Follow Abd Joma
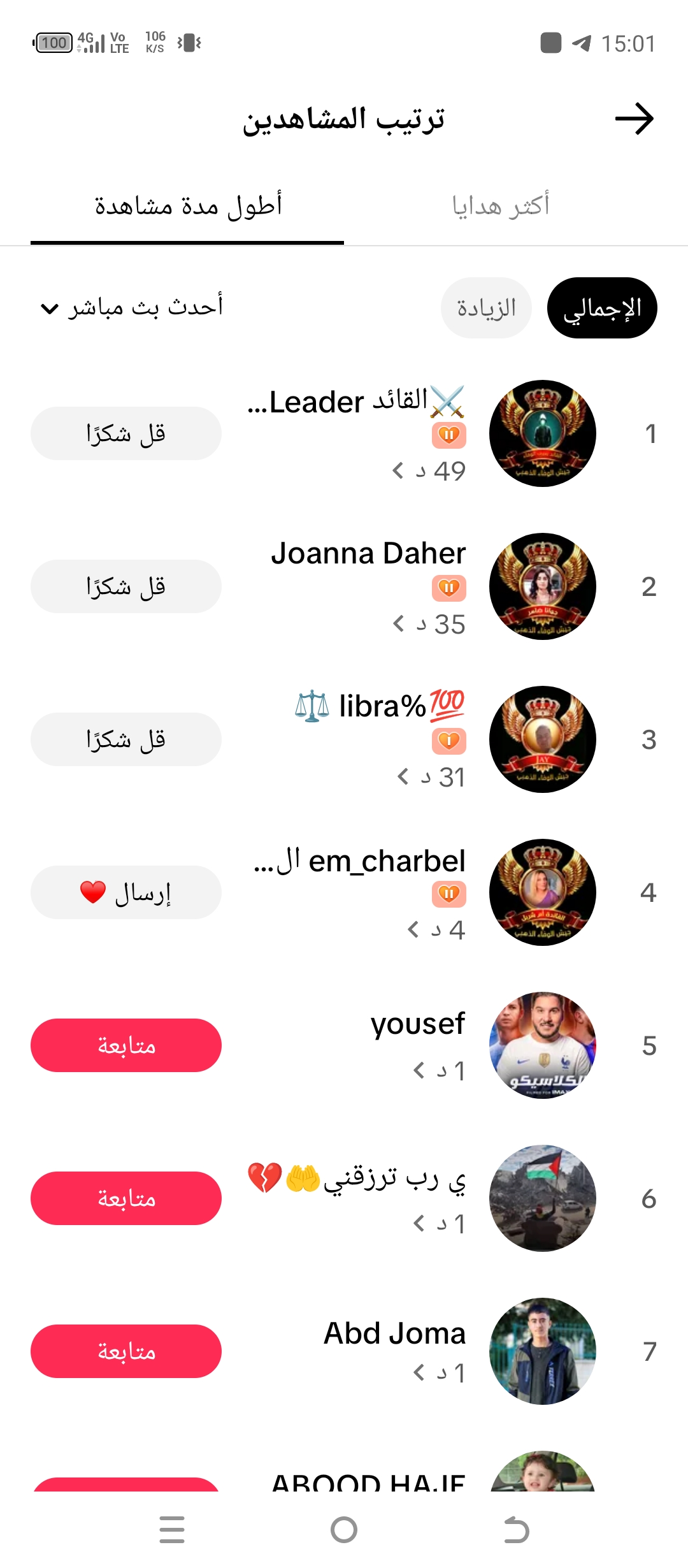688x1568 pixels. (126, 1351)
